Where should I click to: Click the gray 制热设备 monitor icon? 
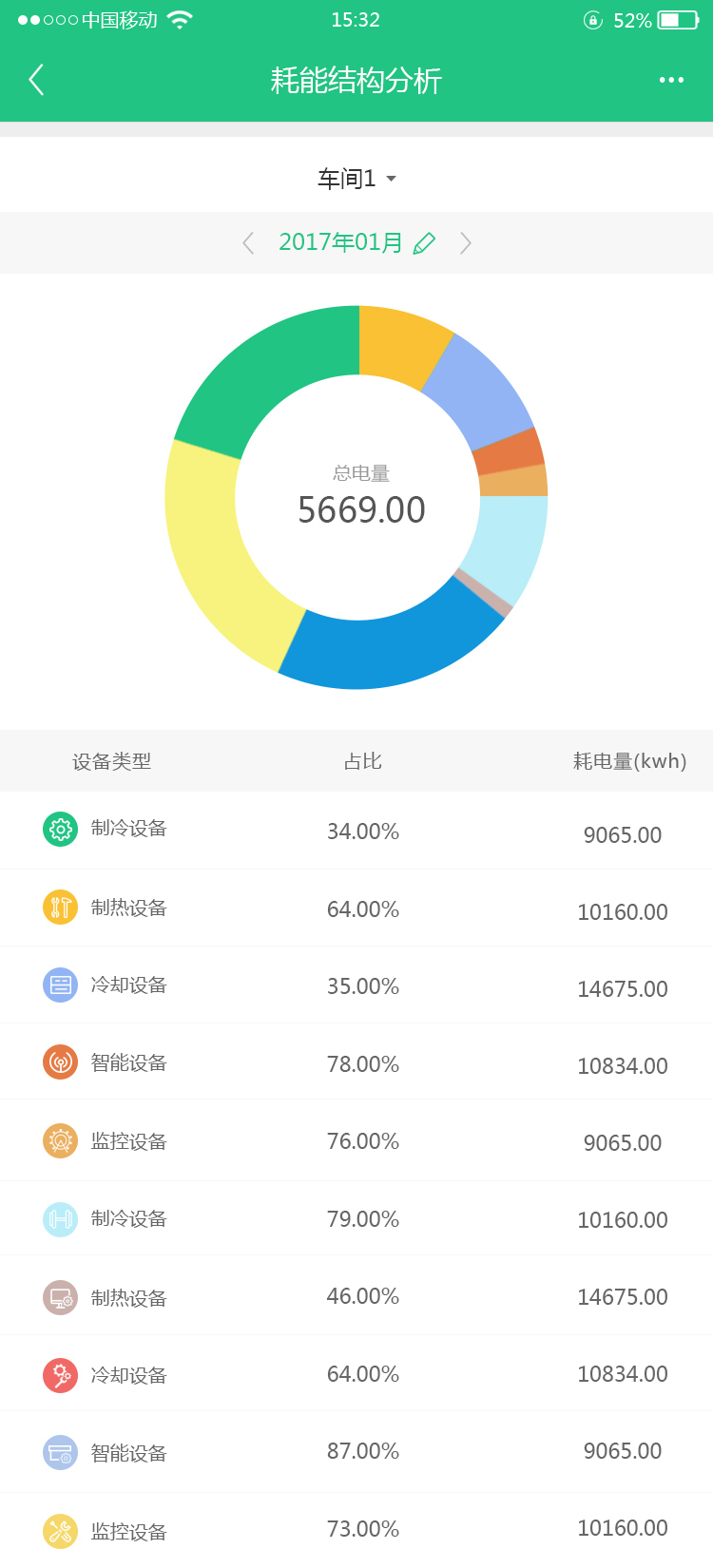point(61,1294)
